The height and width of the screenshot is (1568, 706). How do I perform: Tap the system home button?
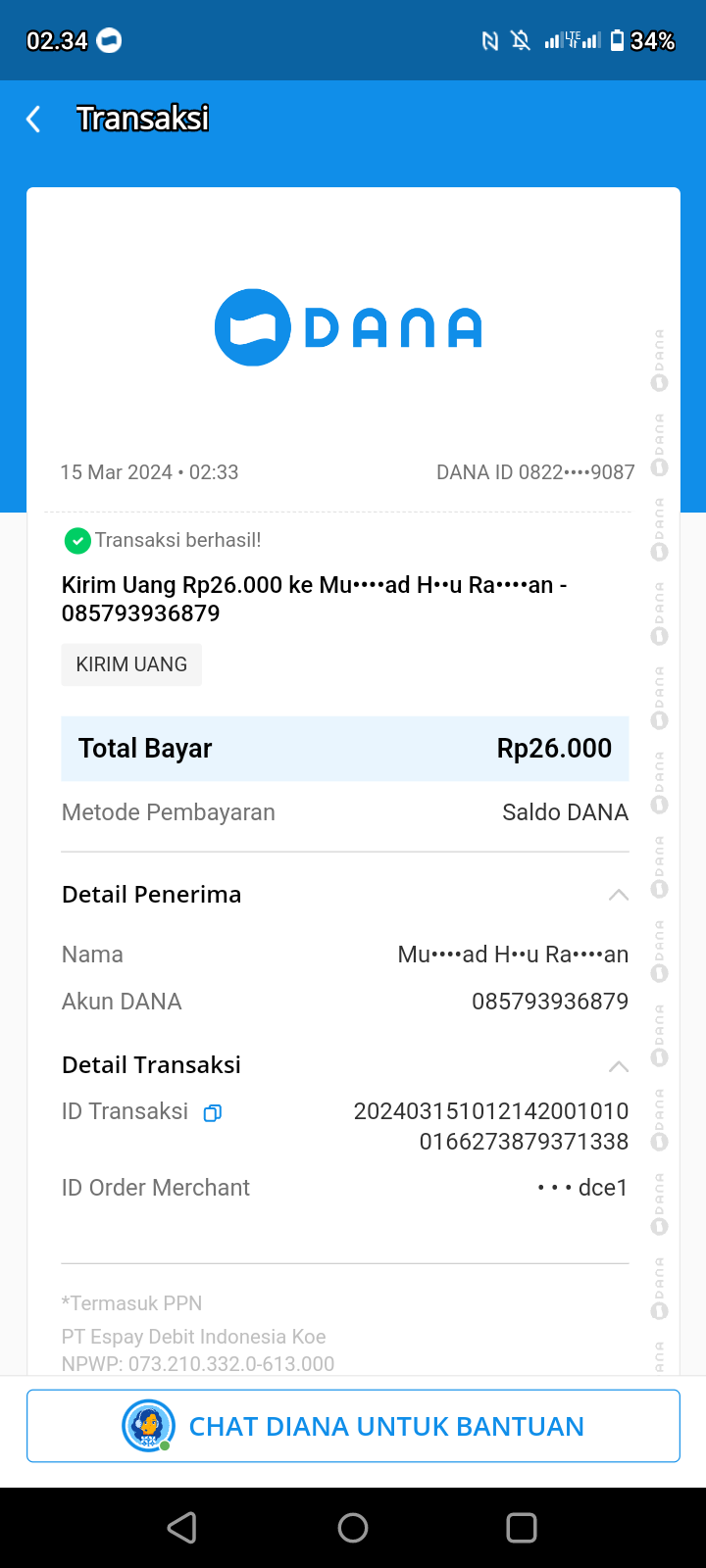click(x=353, y=1528)
